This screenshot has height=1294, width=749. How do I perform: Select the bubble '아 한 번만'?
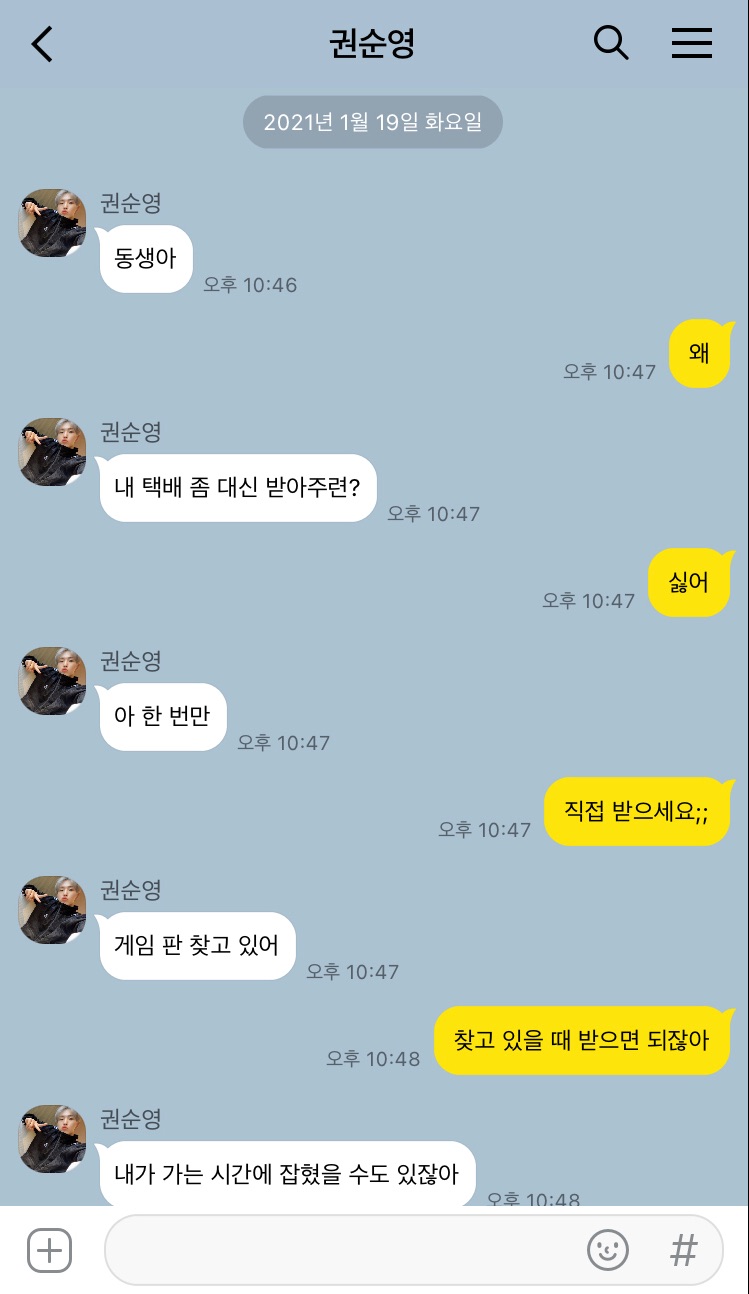click(162, 716)
